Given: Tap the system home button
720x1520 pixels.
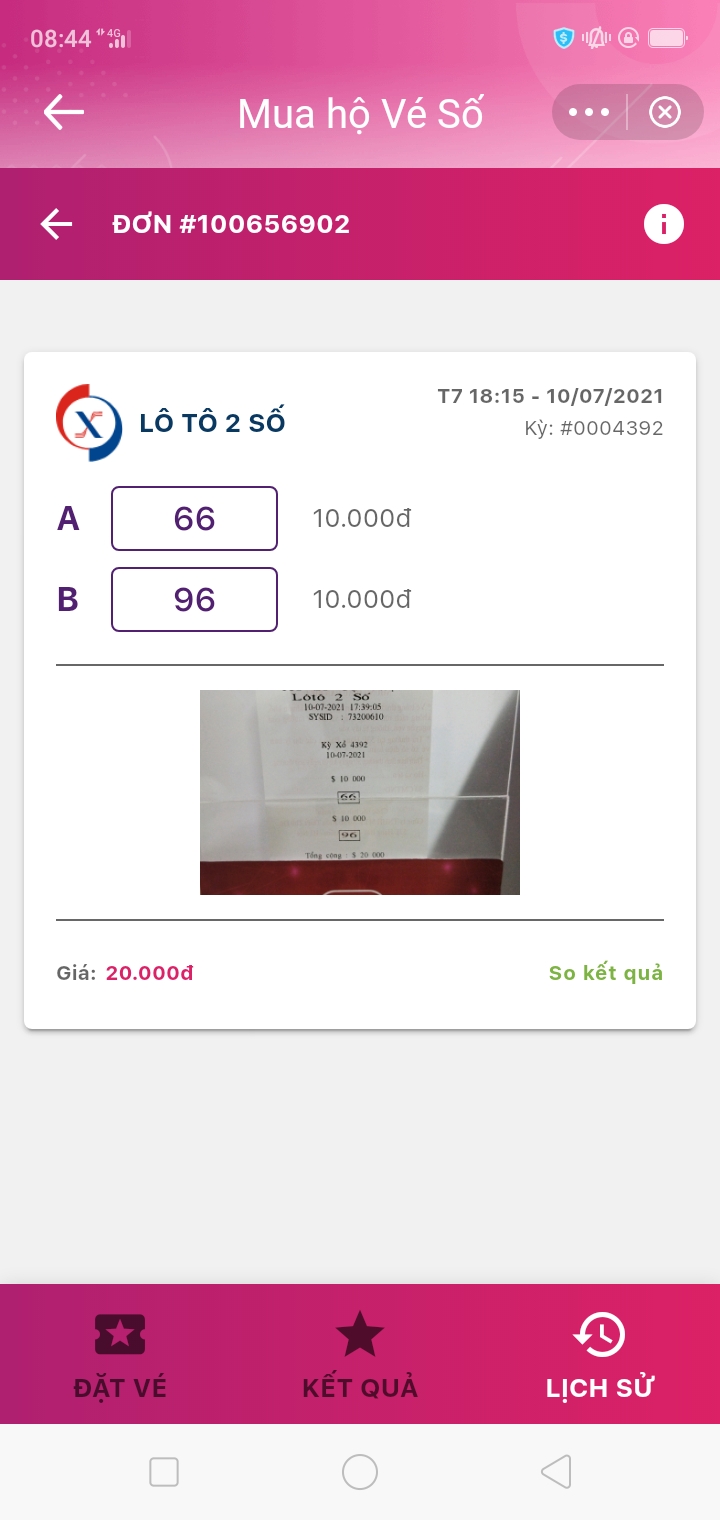Looking at the screenshot, I should [360, 1472].
